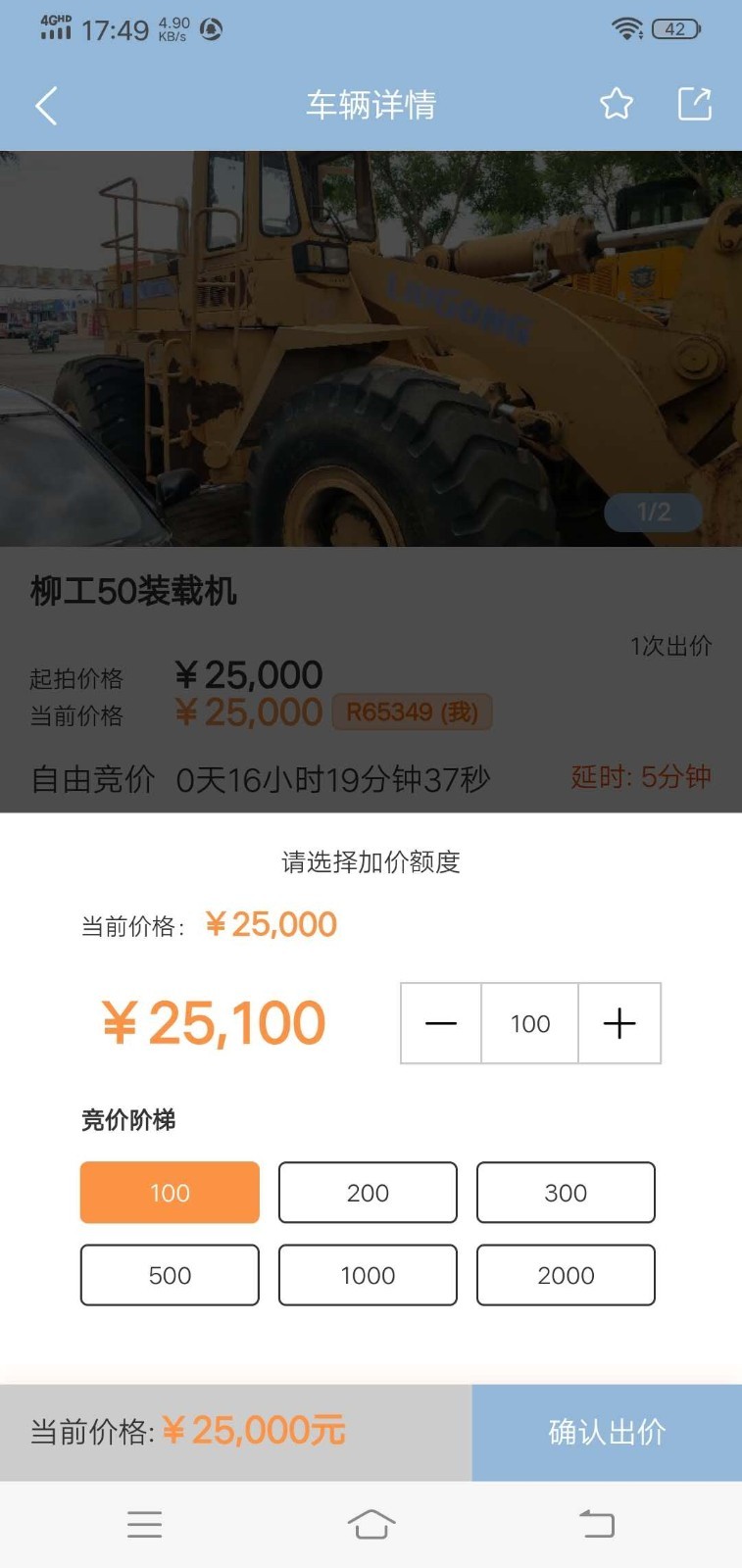Screen dimensions: 742x1568
Task: Open the share icon in the top bar
Action: (695, 103)
